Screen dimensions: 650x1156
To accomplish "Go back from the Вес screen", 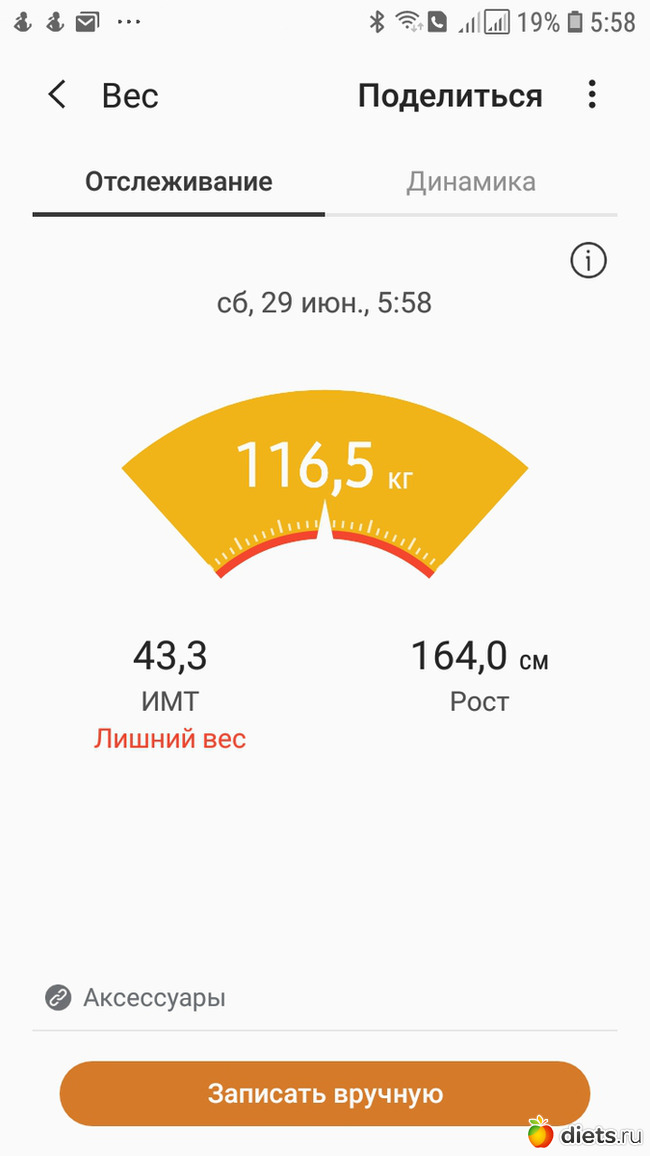I will click(57, 96).
